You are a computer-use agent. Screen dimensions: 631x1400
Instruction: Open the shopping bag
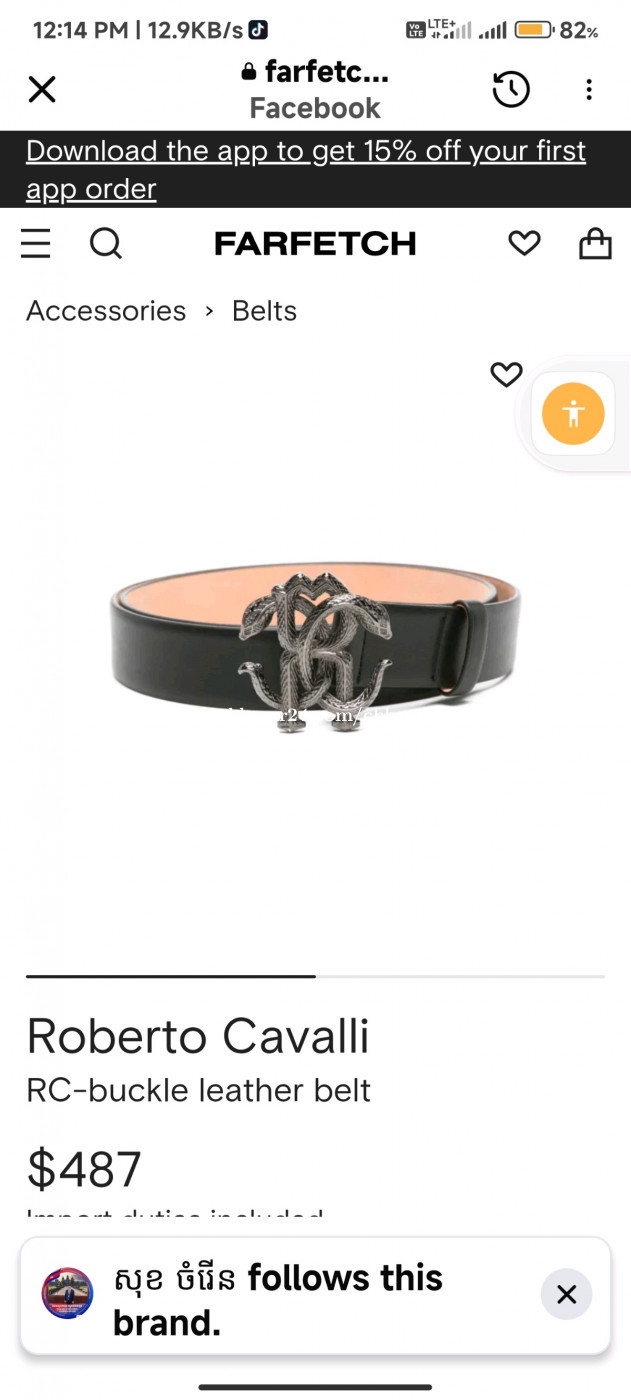[595, 243]
